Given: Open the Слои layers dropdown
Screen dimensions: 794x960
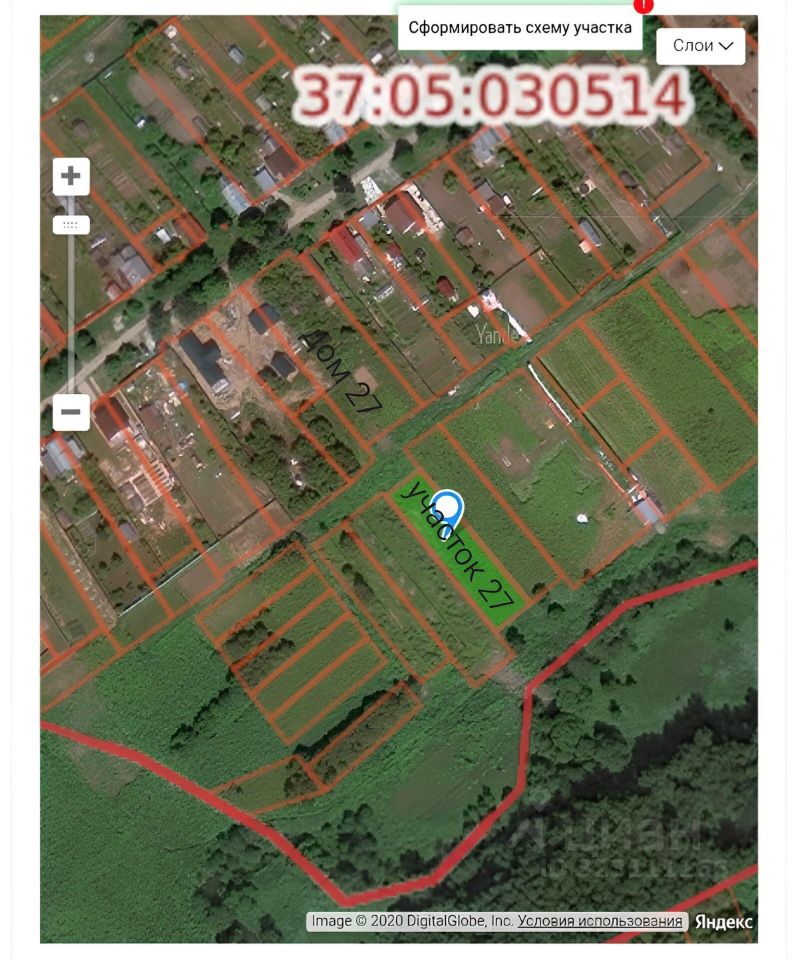Looking at the screenshot, I should pyautogui.click(x=701, y=46).
